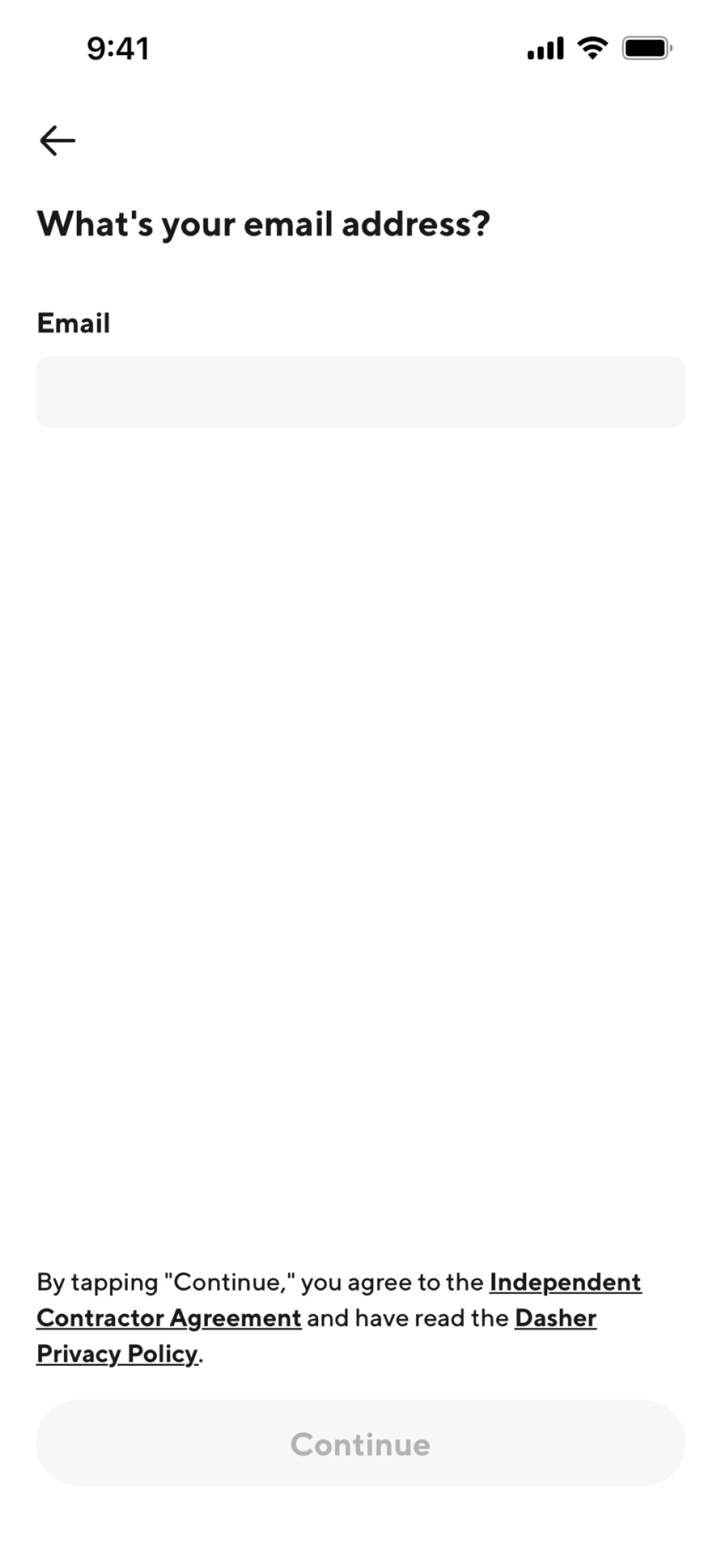
Task: Focus the Email text field
Action: point(360,391)
